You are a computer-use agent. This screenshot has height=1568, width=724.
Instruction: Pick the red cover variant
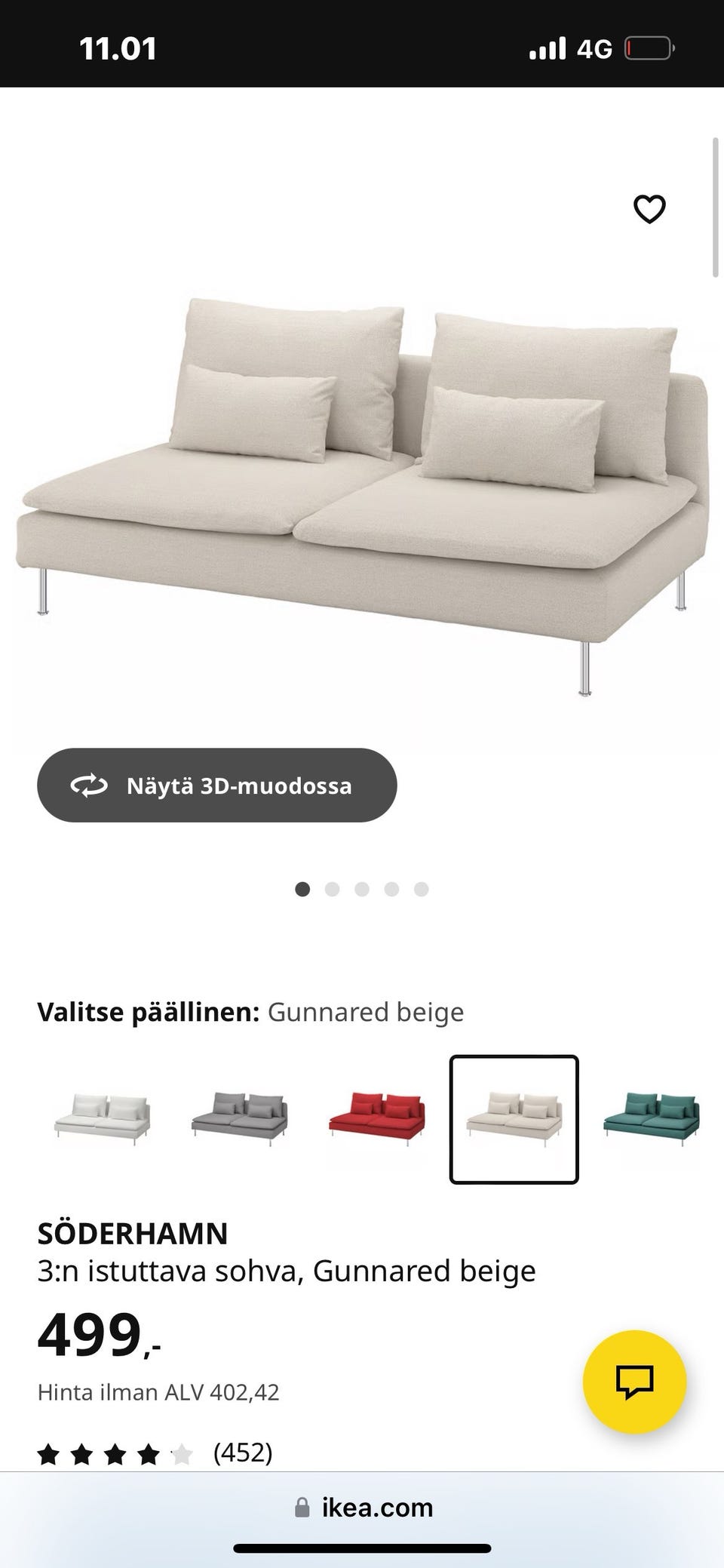pos(376,1119)
